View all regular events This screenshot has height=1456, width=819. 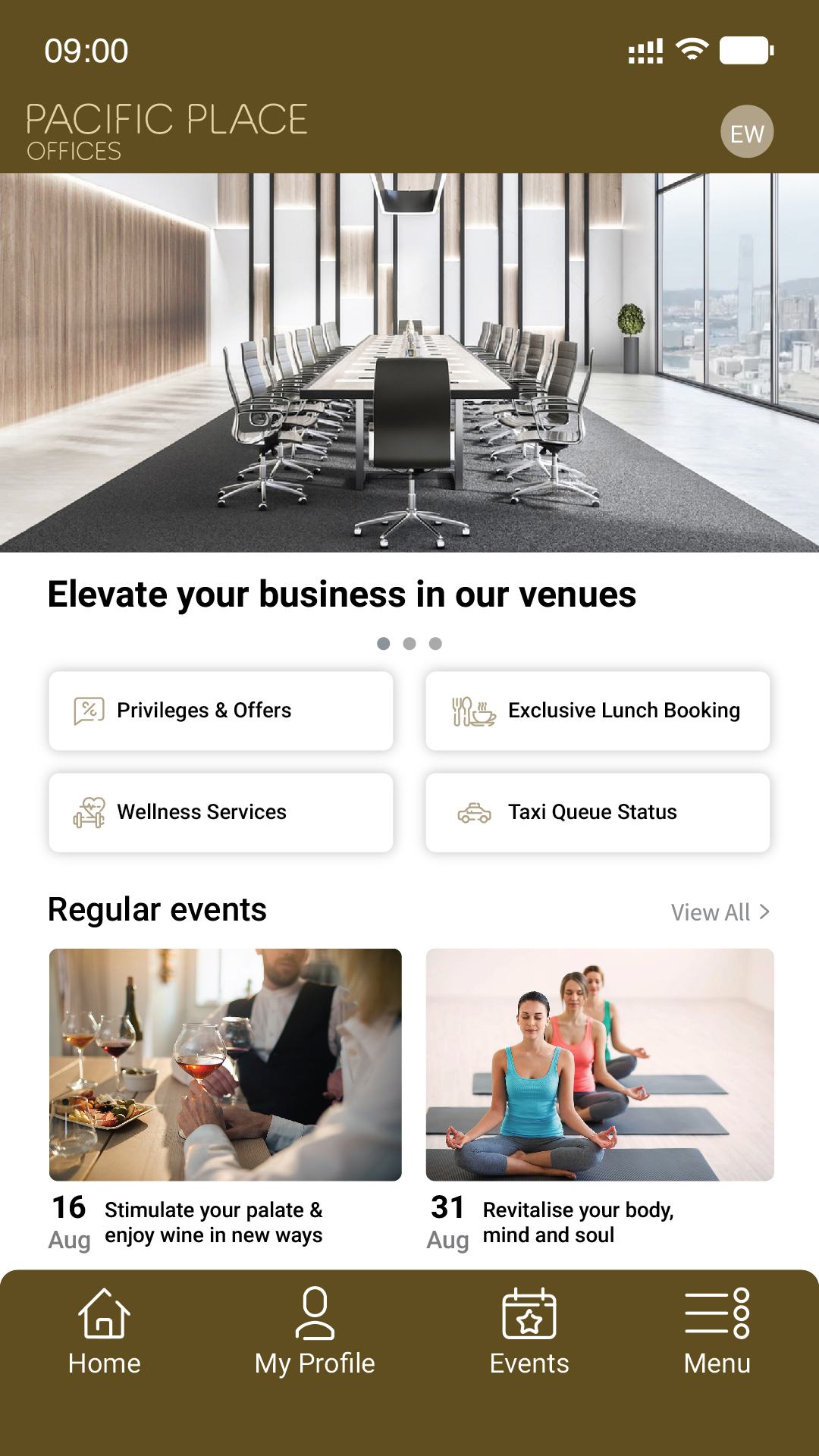pyautogui.click(x=720, y=912)
